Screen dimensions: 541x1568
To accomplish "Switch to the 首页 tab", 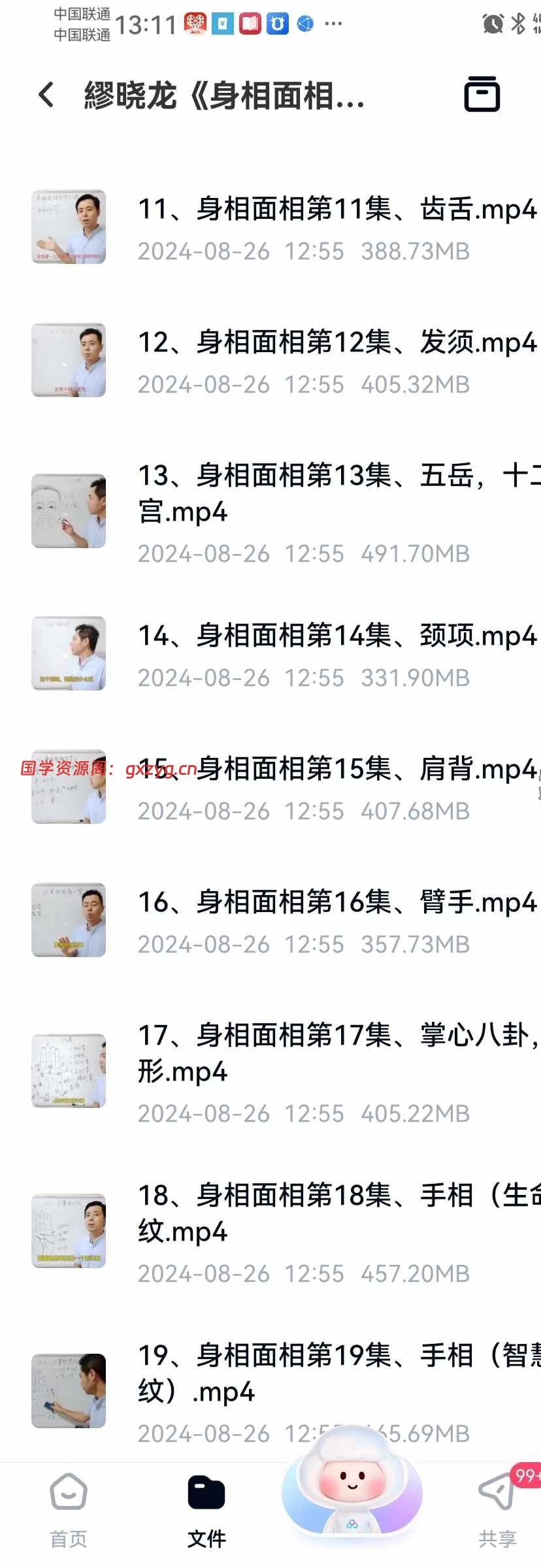I will 69,1511.
